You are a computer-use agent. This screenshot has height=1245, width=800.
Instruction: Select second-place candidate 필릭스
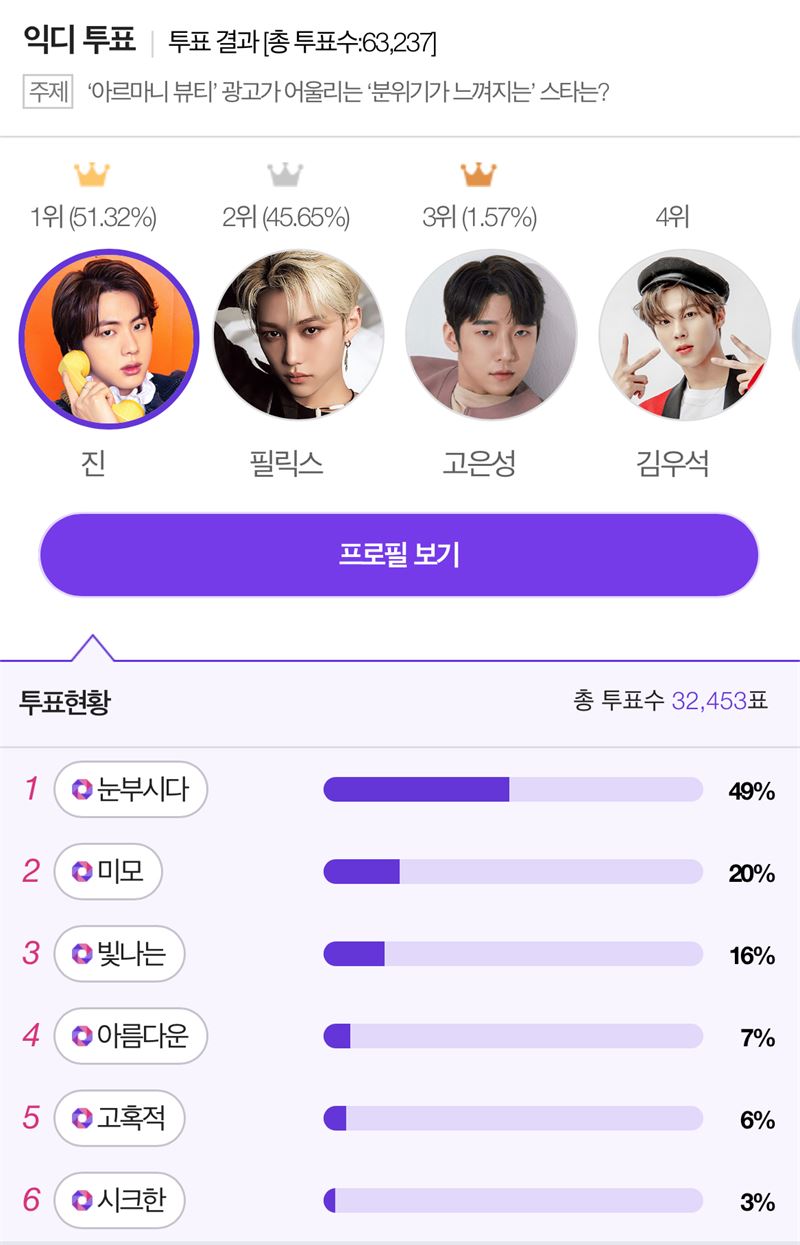(298, 335)
